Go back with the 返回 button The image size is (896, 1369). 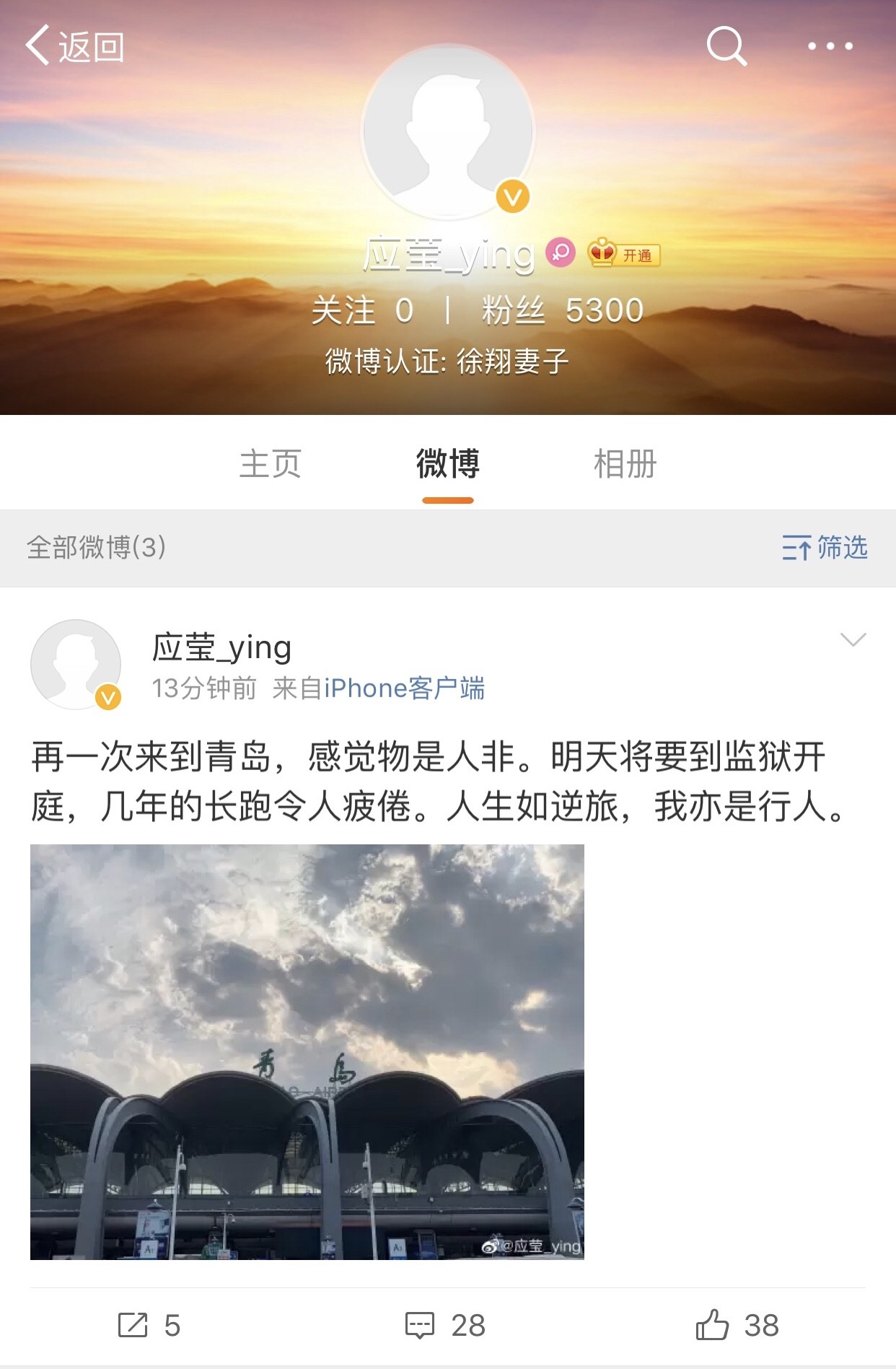pyautogui.click(x=75, y=47)
